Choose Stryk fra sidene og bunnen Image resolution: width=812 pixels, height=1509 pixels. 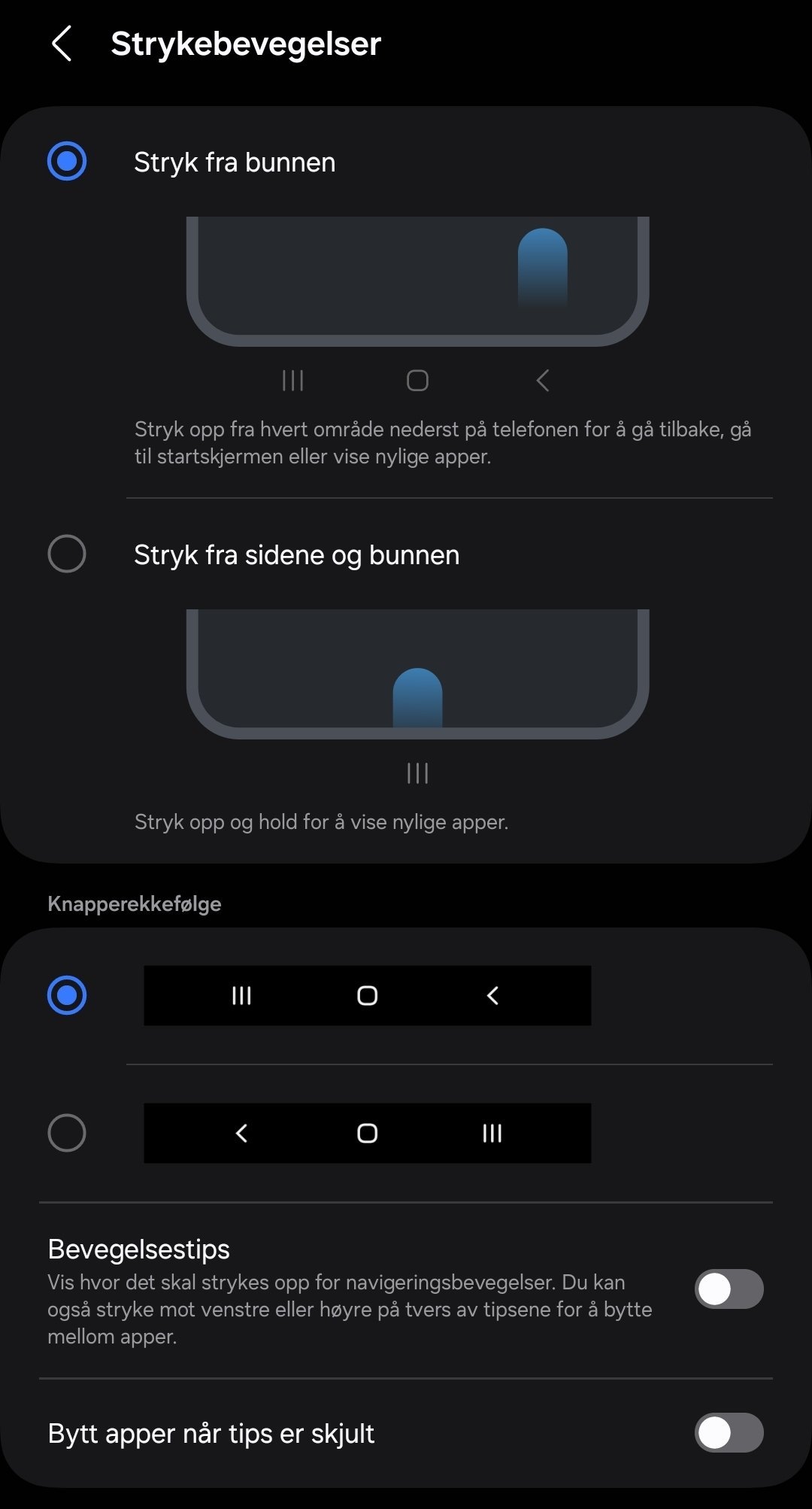tap(67, 554)
